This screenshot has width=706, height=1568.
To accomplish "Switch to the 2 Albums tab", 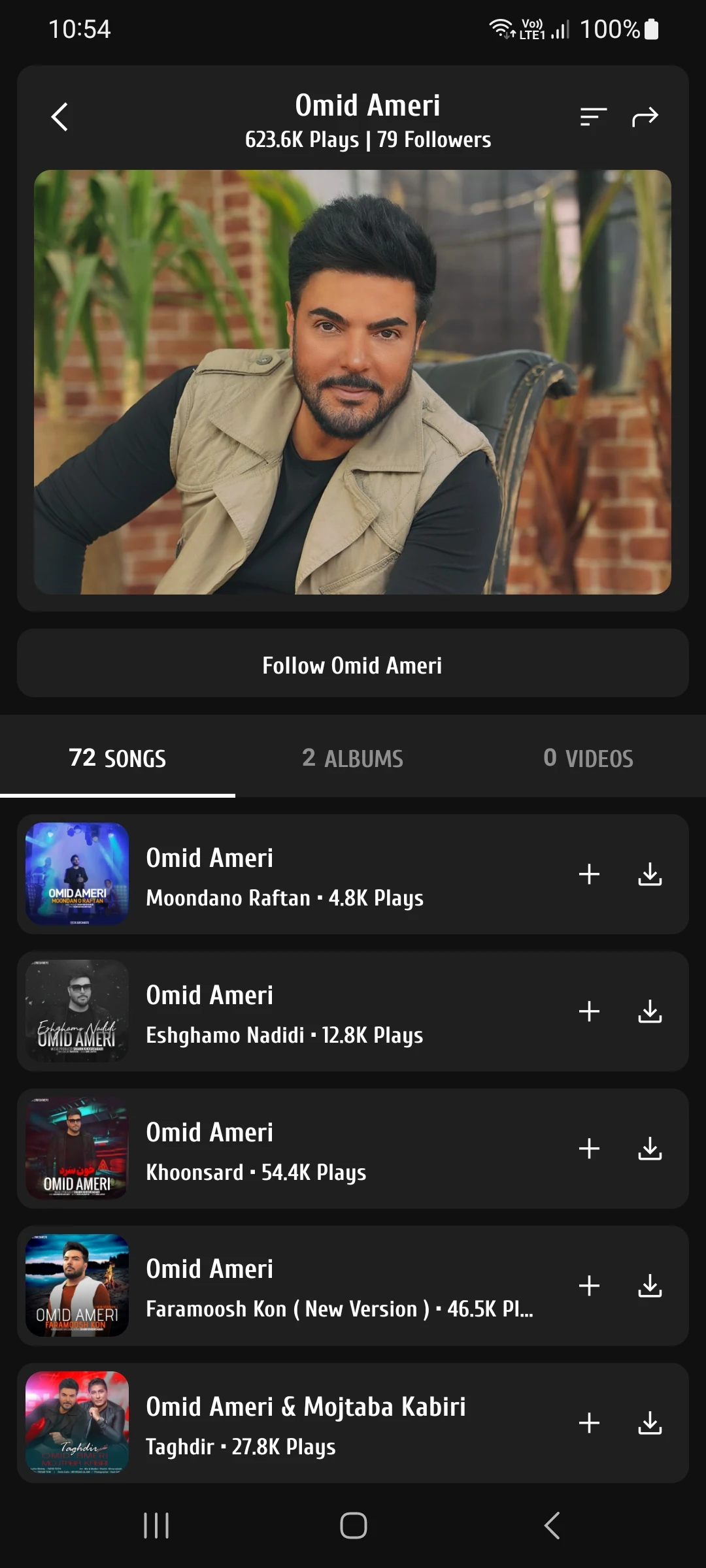I will click(352, 758).
